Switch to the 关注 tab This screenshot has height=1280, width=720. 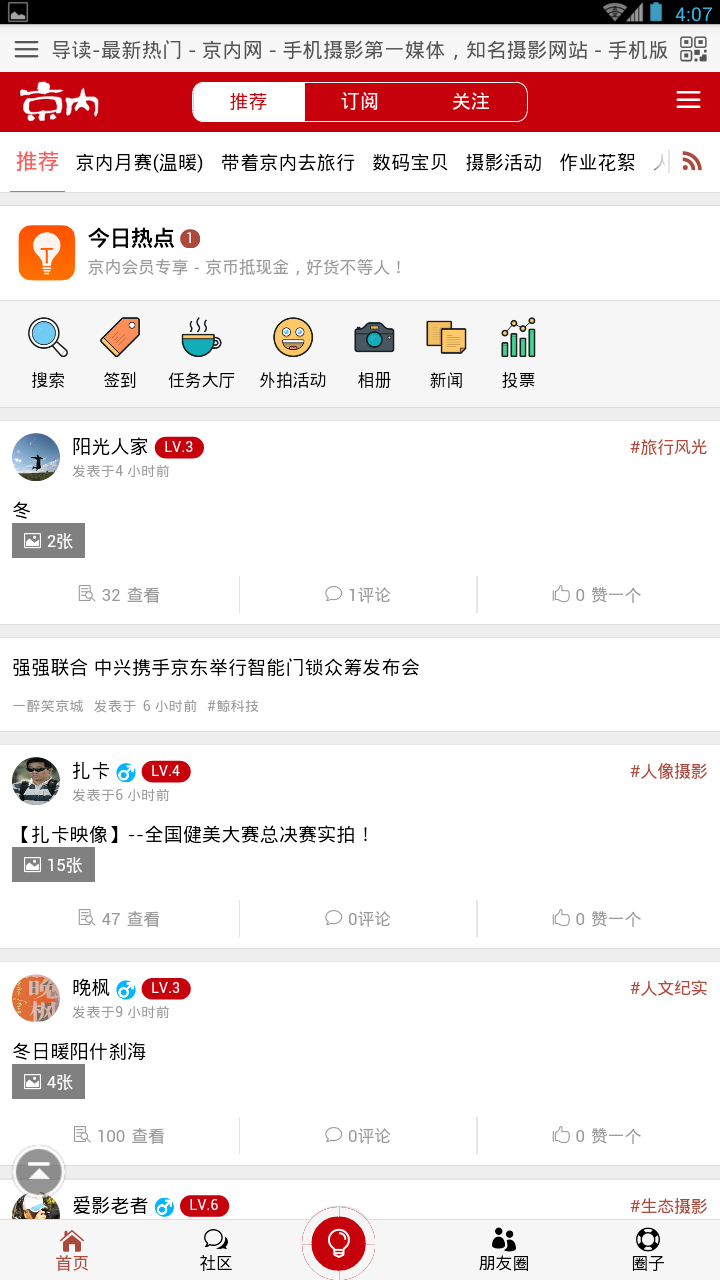[x=470, y=102]
